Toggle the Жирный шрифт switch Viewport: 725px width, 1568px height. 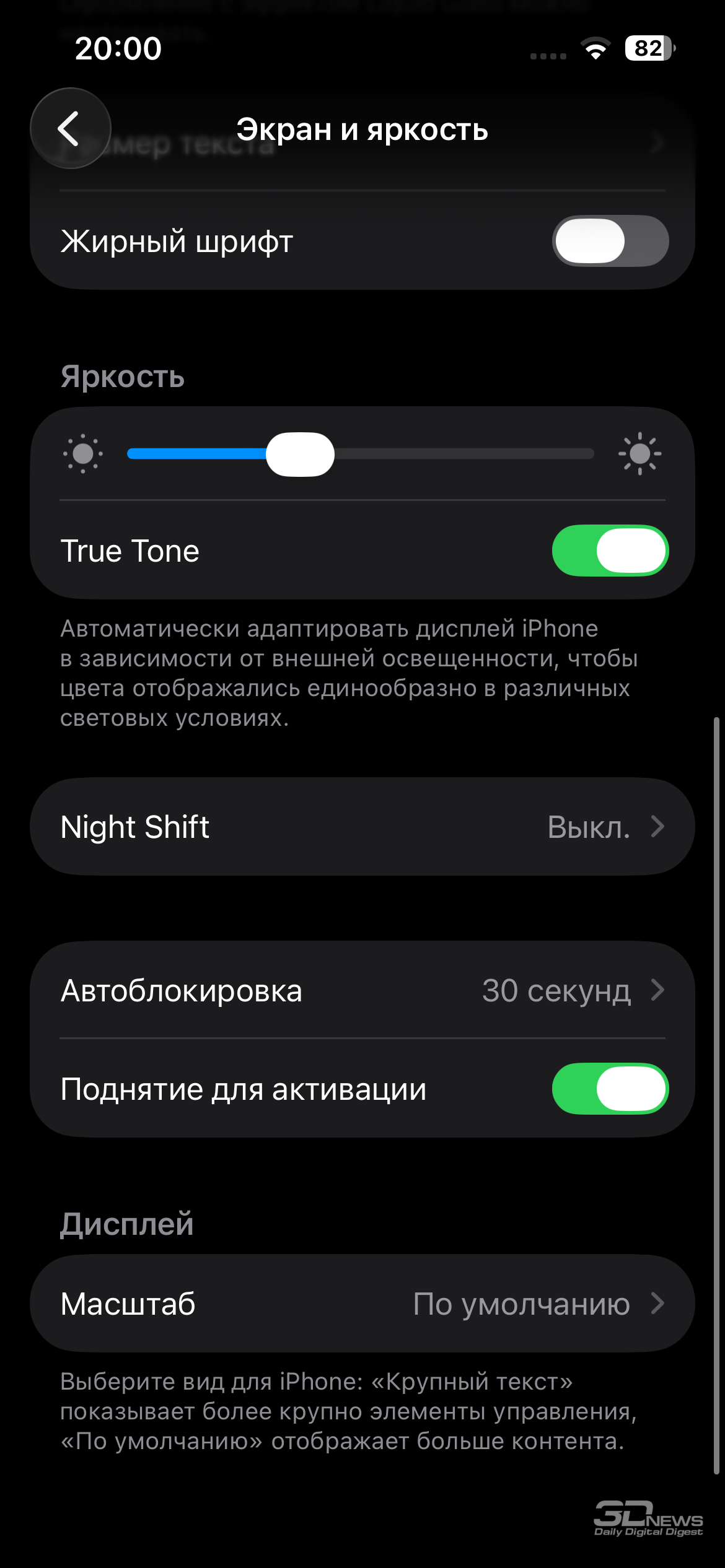click(610, 241)
